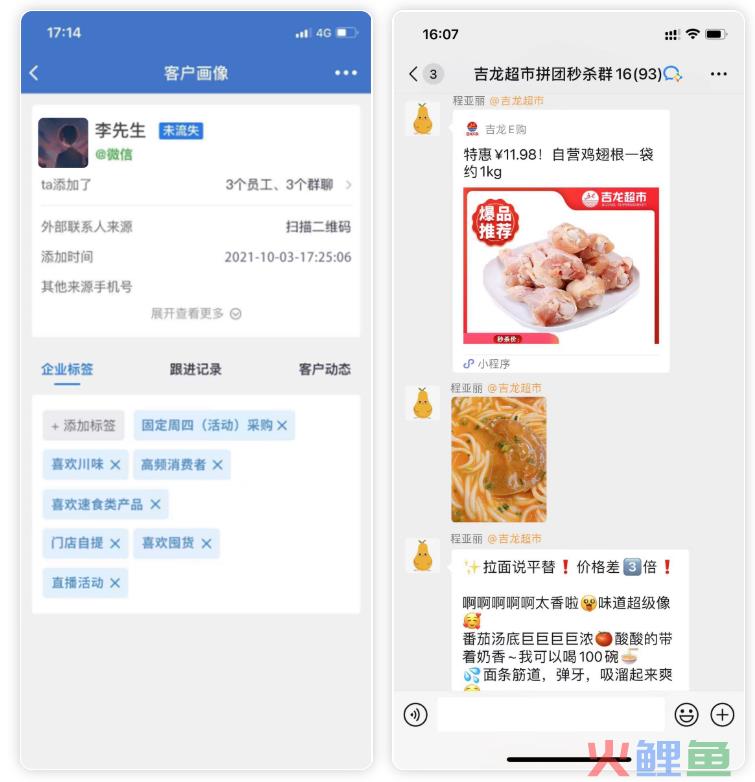Remove the 门店自提 tag

click(x=115, y=544)
